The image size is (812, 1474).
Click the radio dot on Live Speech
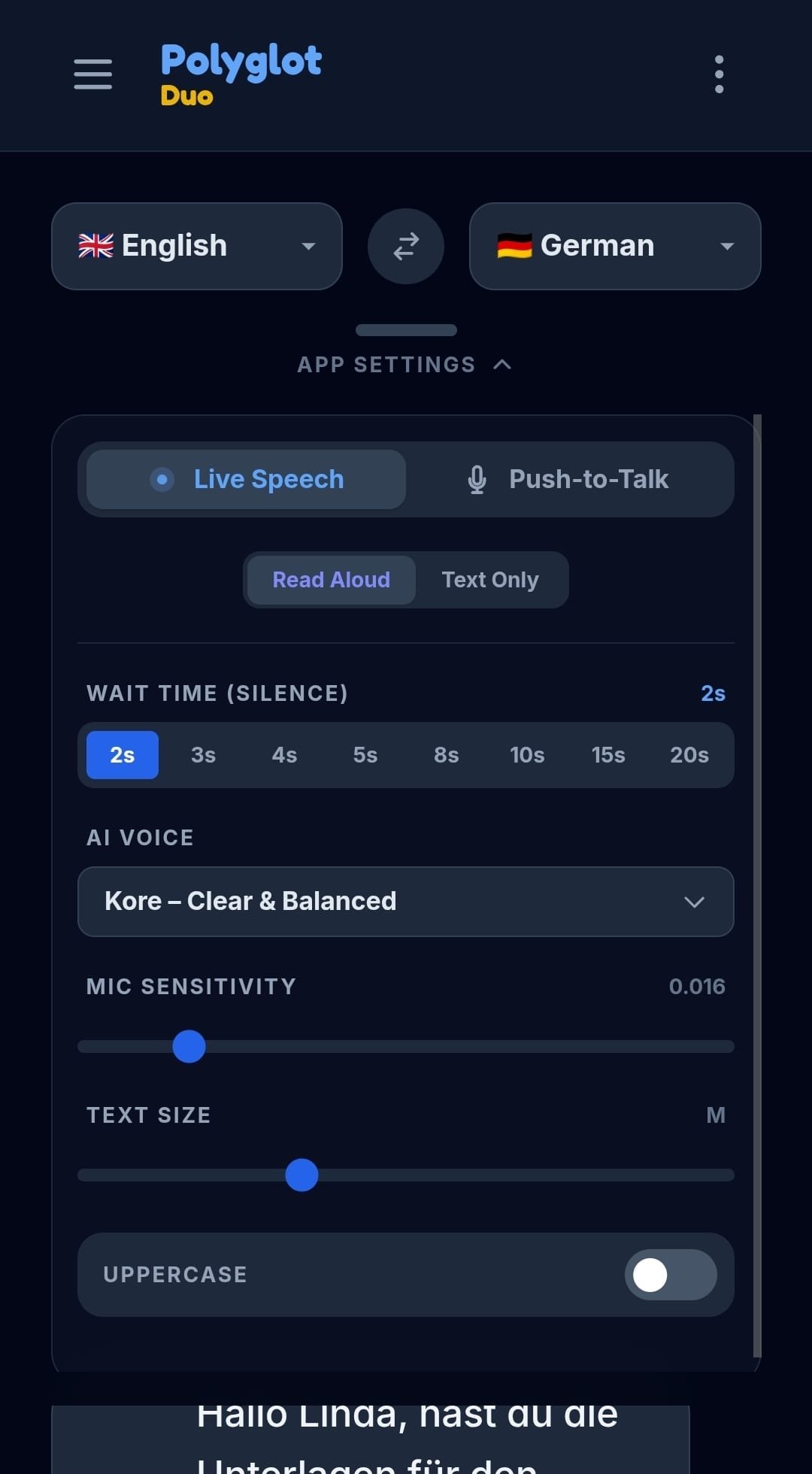pyautogui.click(x=161, y=479)
